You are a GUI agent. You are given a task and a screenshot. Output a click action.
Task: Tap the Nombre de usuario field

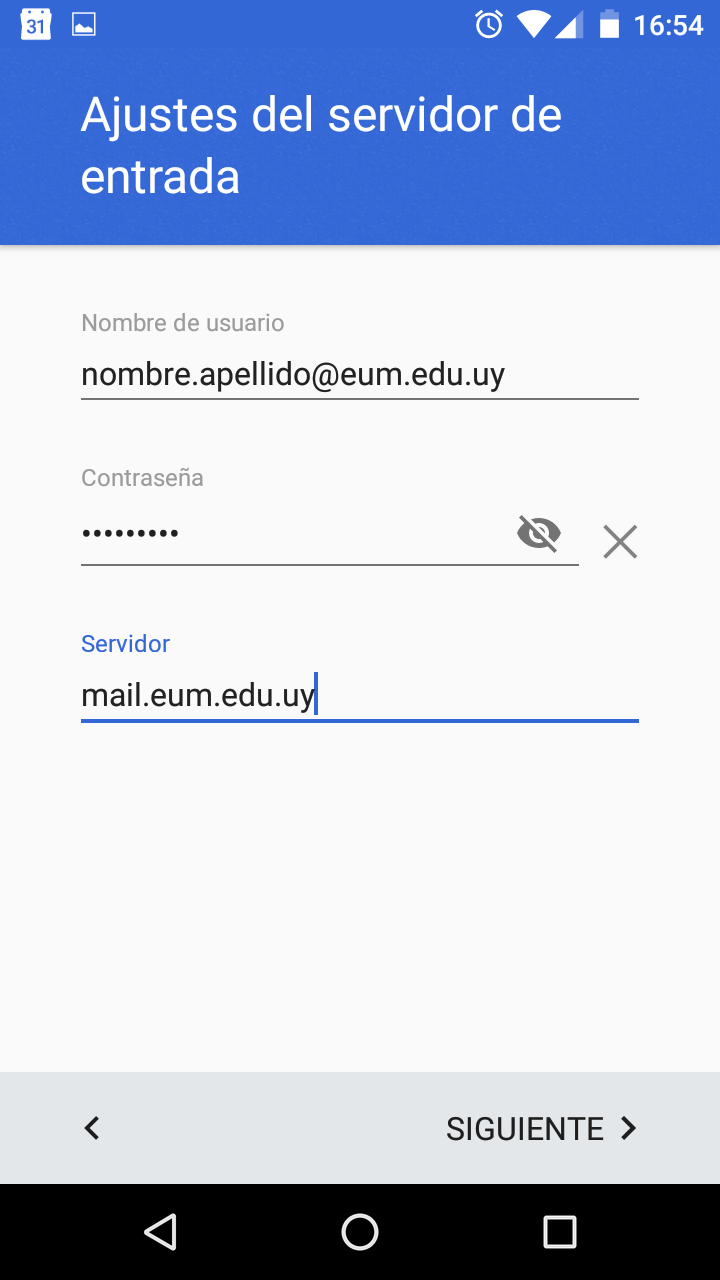[359, 375]
